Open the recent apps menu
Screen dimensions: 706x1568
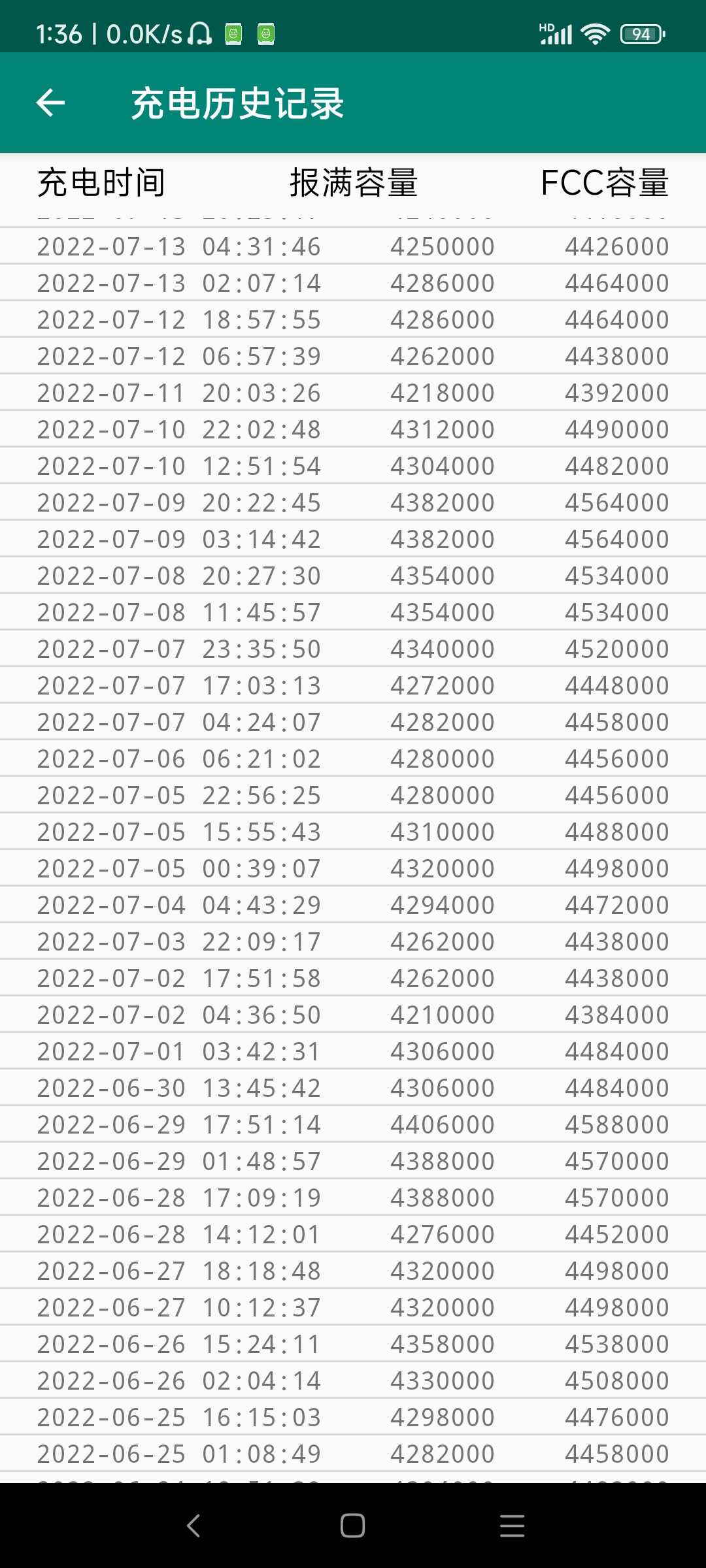coord(512,1526)
